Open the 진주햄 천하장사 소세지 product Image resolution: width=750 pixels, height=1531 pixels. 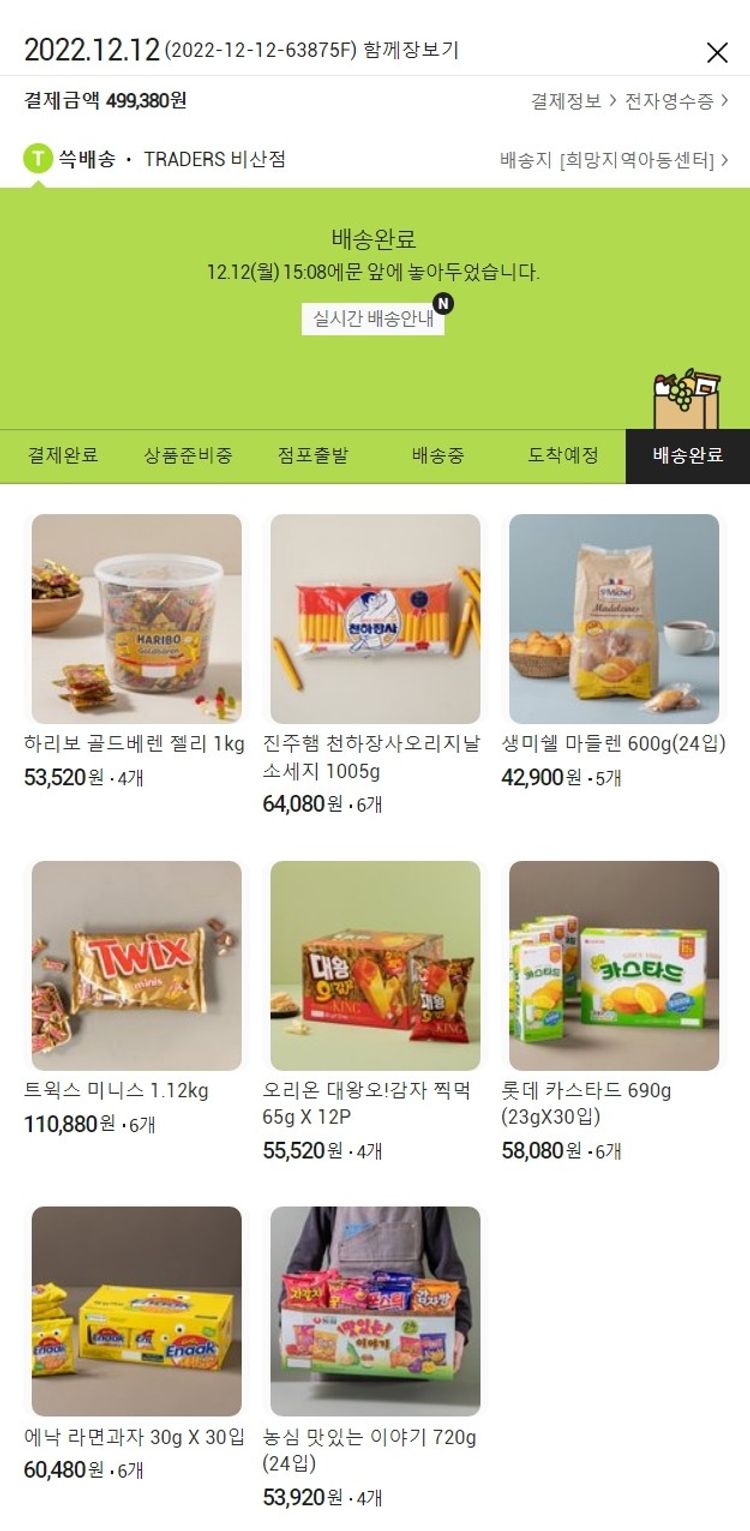pyautogui.click(x=375, y=619)
